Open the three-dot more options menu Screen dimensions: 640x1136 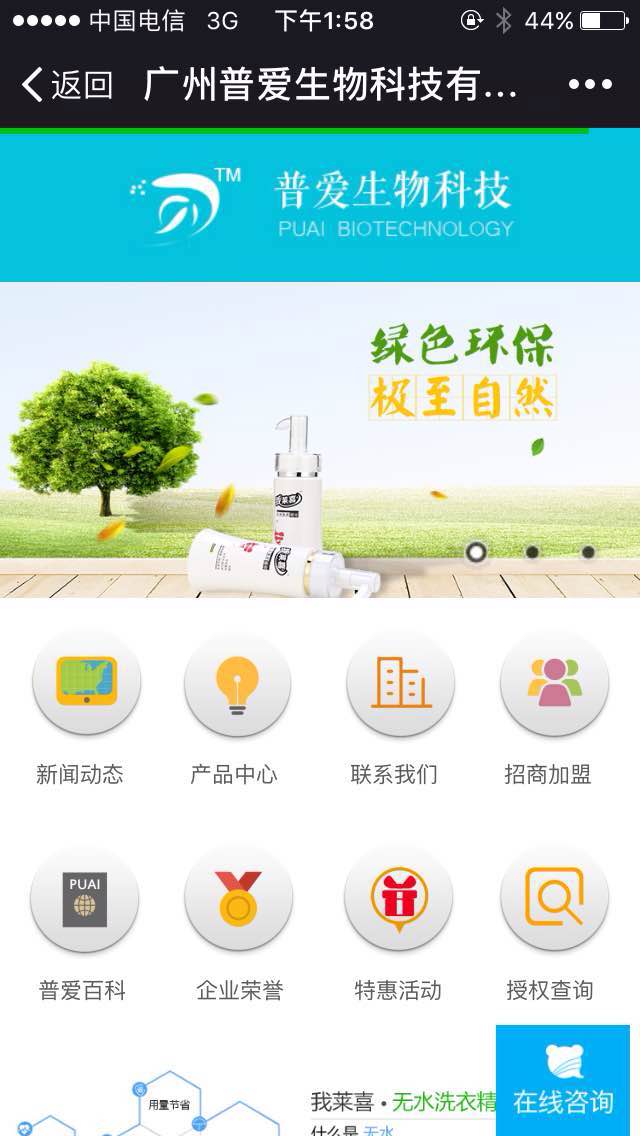pyautogui.click(x=590, y=85)
